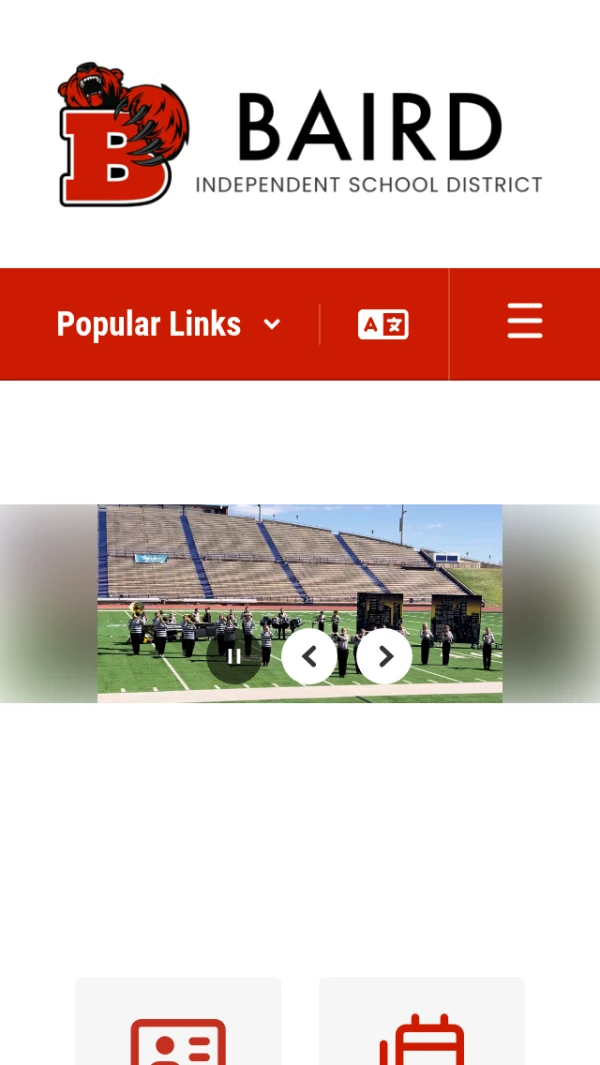Pause the photo slideshow
This screenshot has width=600, height=1065.
point(234,656)
